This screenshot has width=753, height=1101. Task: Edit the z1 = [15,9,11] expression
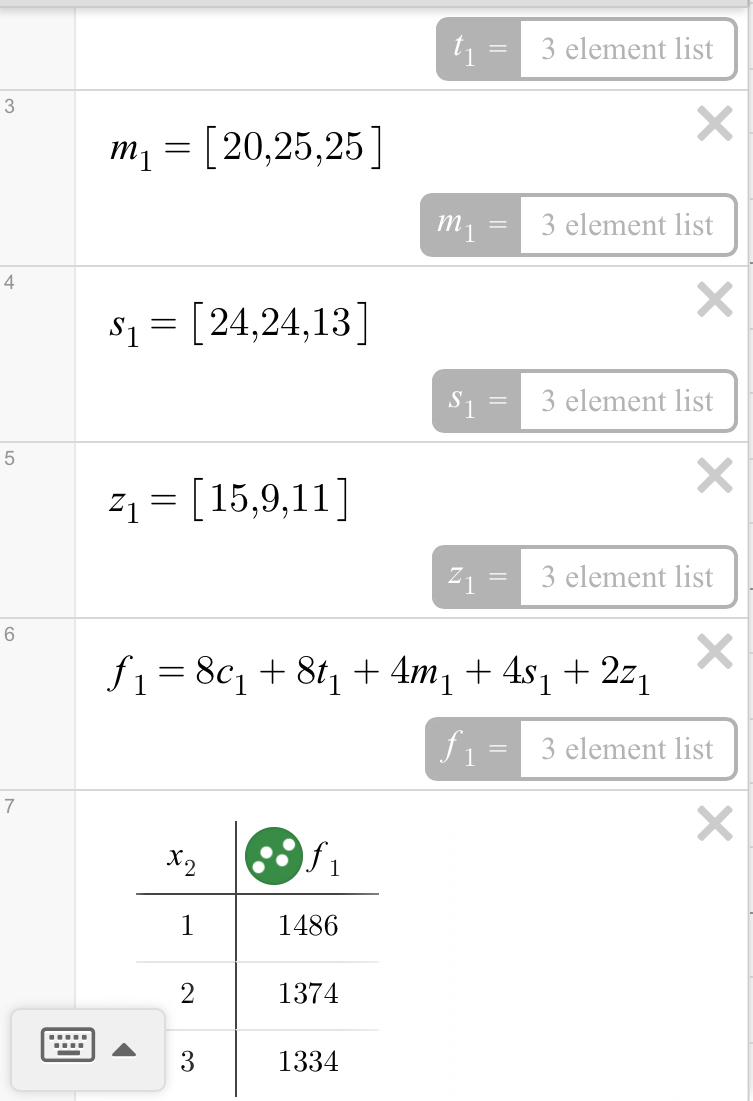pyautogui.click(x=229, y=502)
